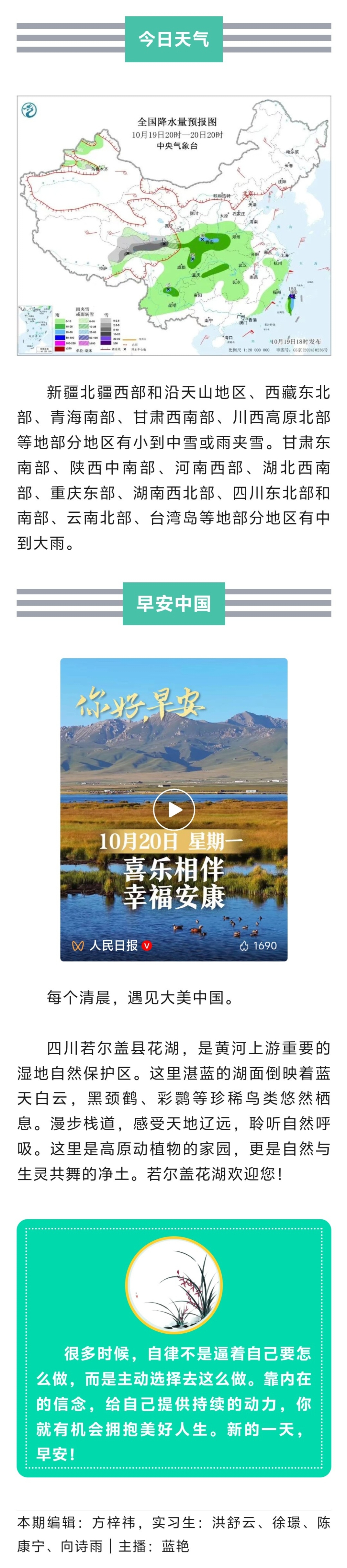Play the 人民日报 morning greeting video
The width and height of the screenshot is (347, 1568).
click(173, 809)
